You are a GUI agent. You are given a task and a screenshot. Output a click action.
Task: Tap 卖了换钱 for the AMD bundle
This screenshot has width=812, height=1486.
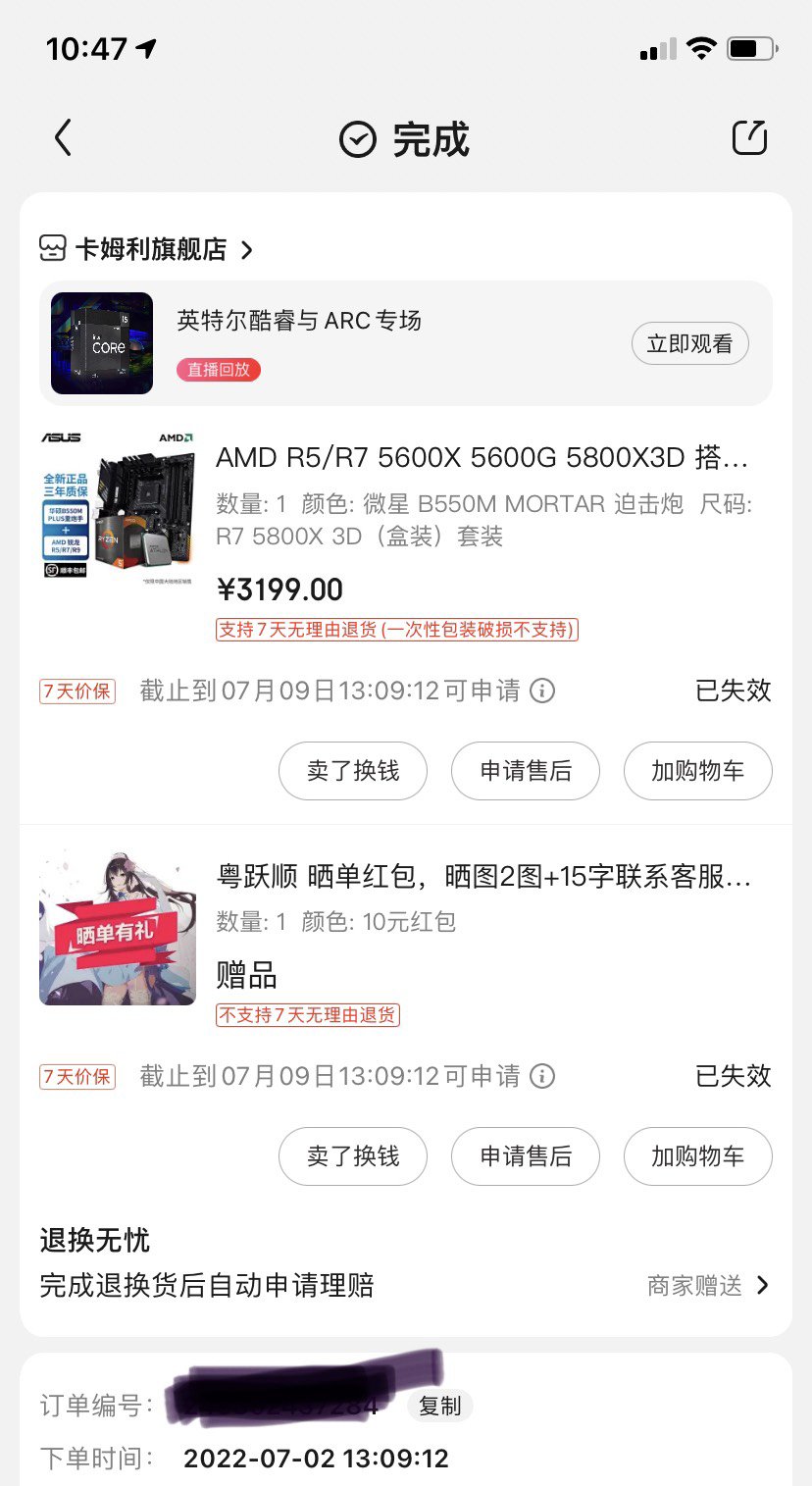coord(353,771)
